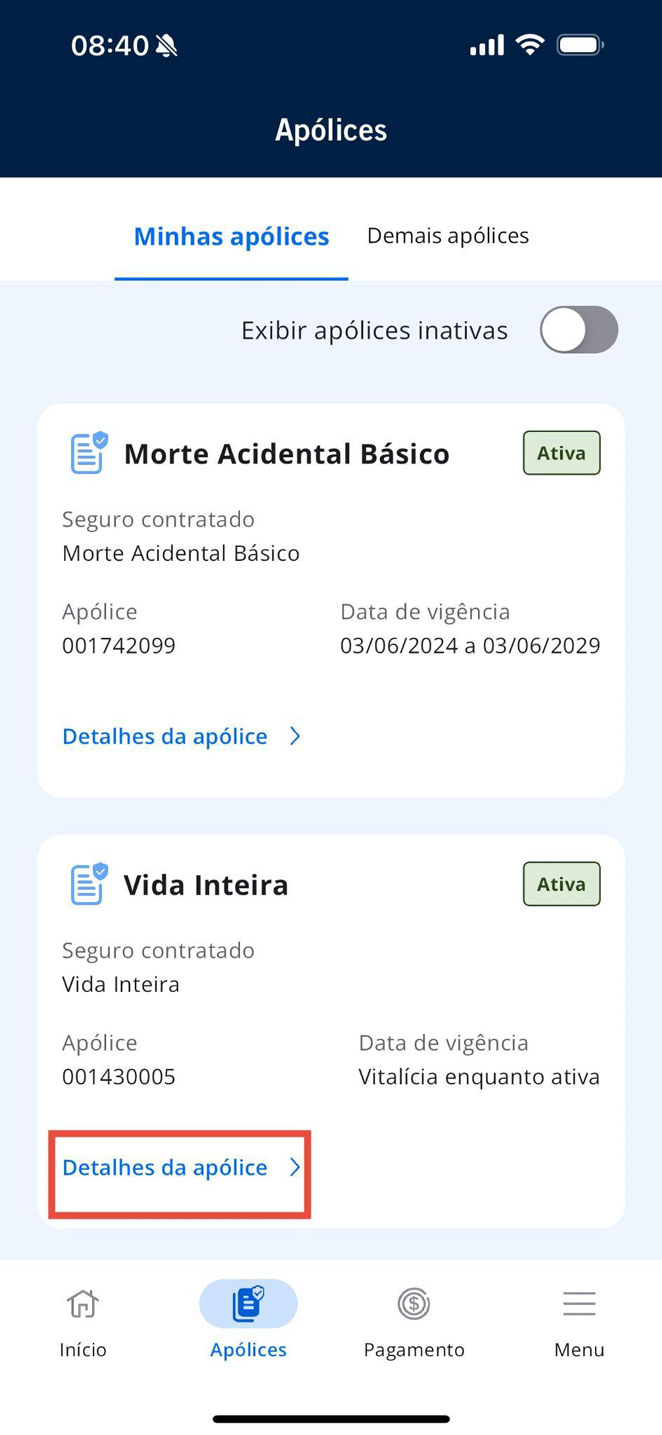Open Detalhes da apólice for Morte Acidental Básico

(181, 736)
